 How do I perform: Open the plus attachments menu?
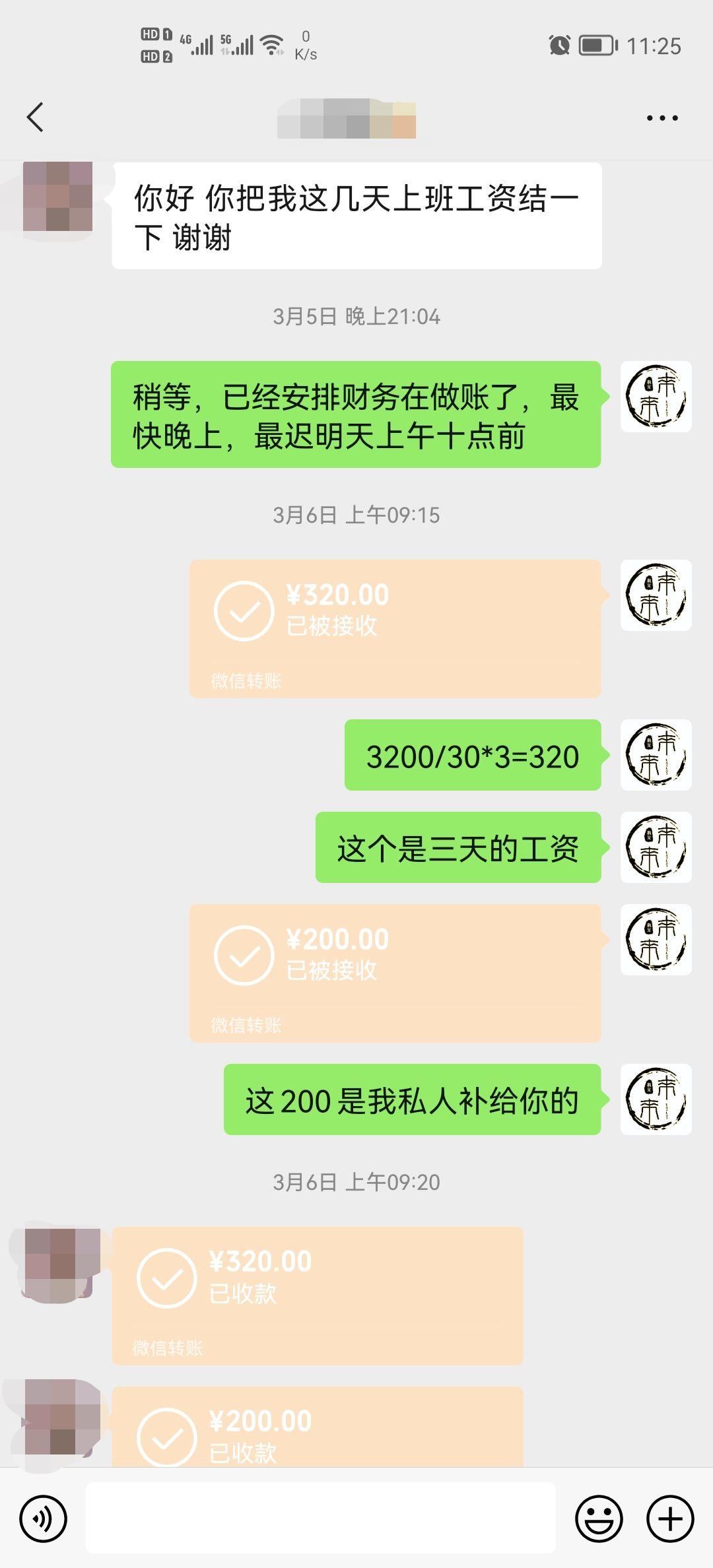tap(670, 1519)
